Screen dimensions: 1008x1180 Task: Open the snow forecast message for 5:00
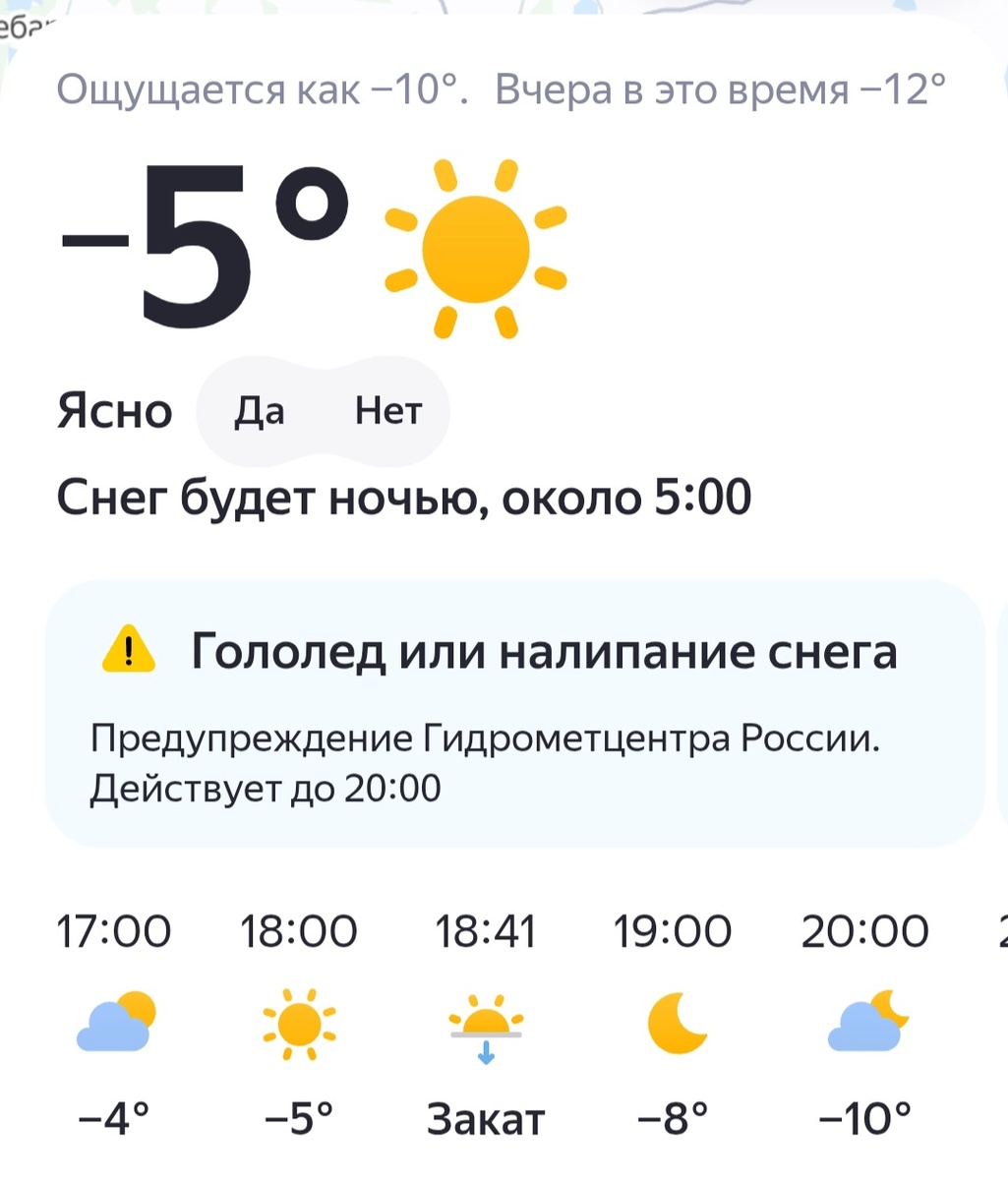pyautogui.click(x=403, y=498)
